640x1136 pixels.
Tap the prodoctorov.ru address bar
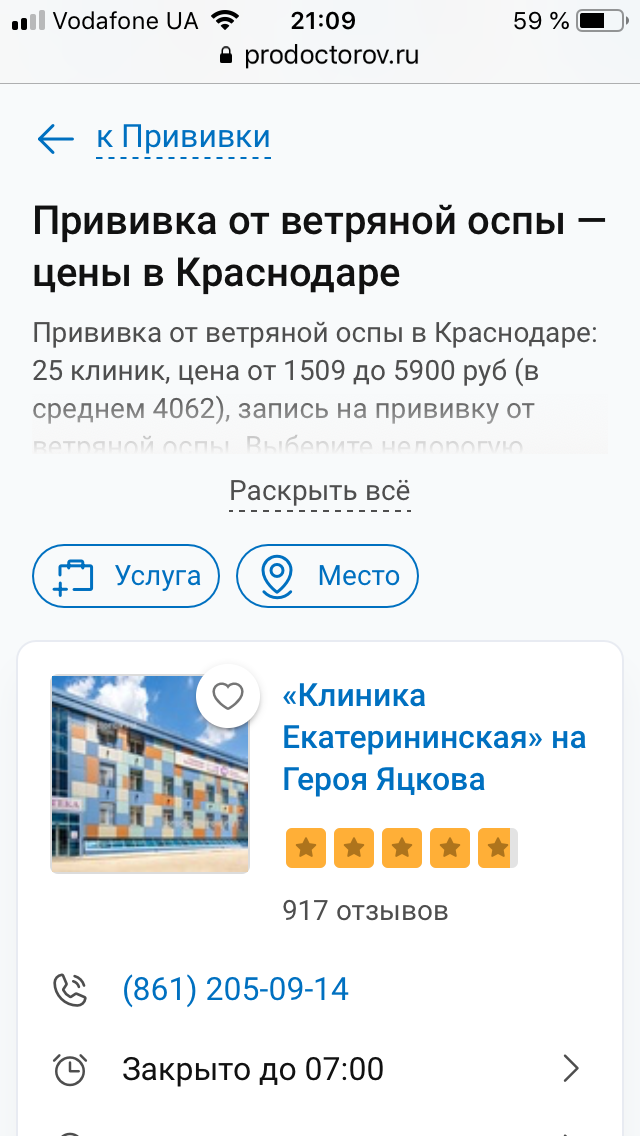[320, 55]
